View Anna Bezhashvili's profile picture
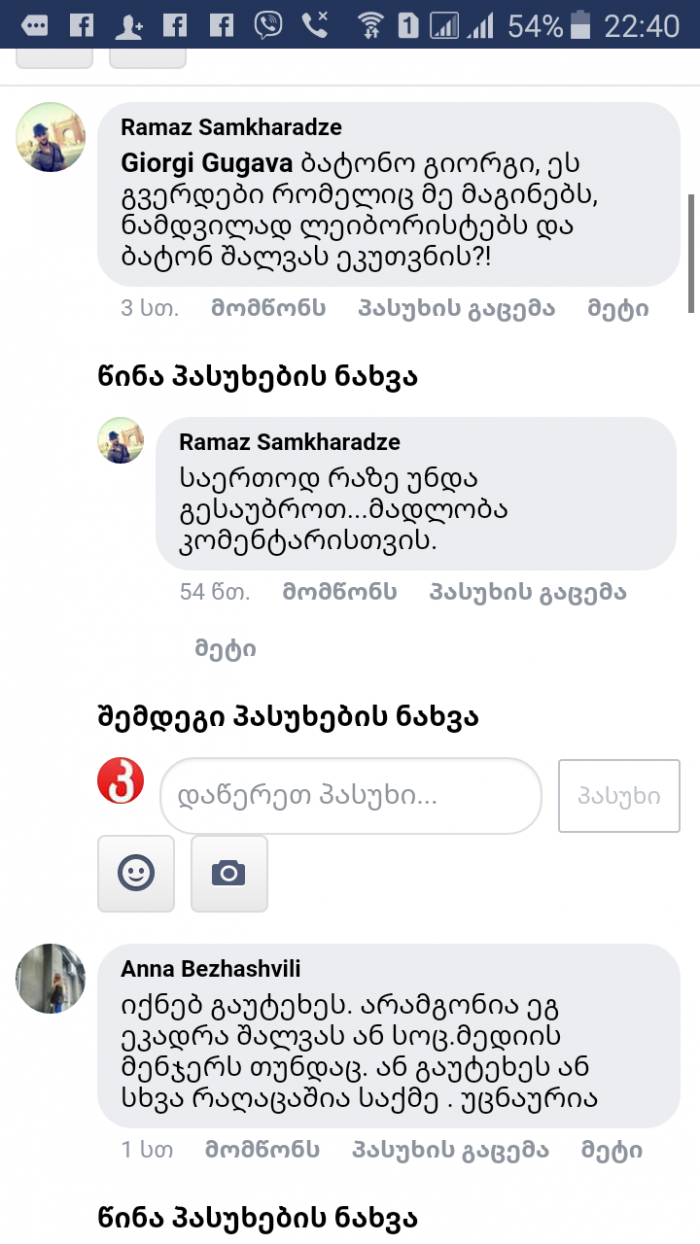The image size is (700, 1244). click(51, 979)
